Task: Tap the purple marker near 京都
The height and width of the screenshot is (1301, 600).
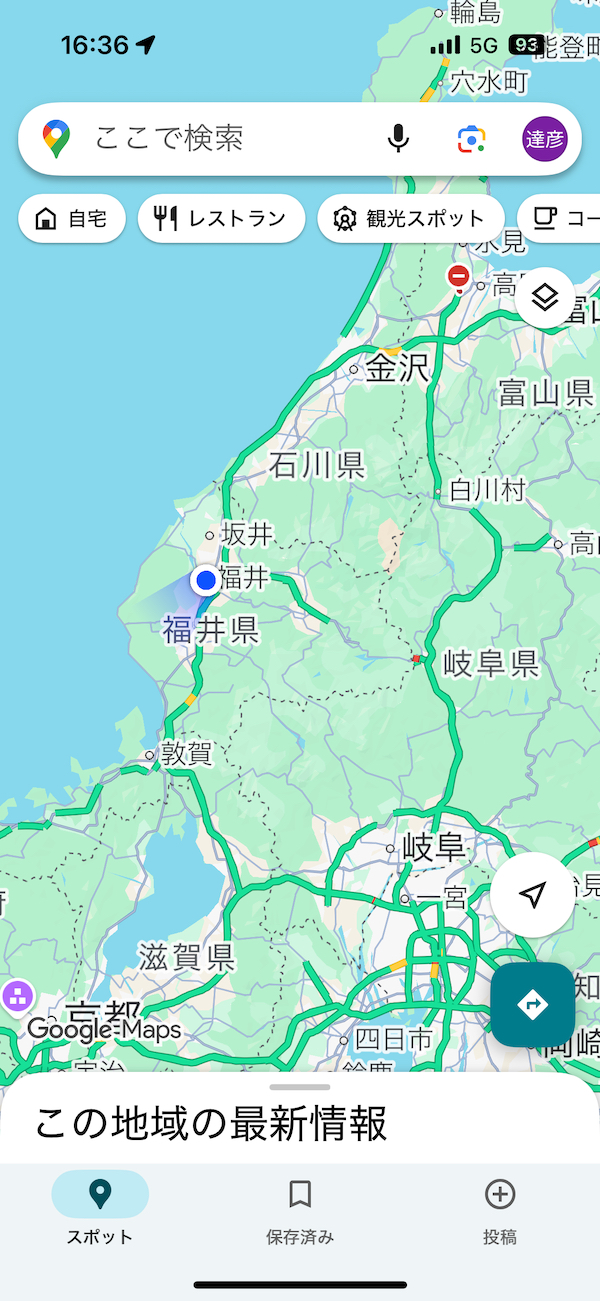Action: click(17, 996)
